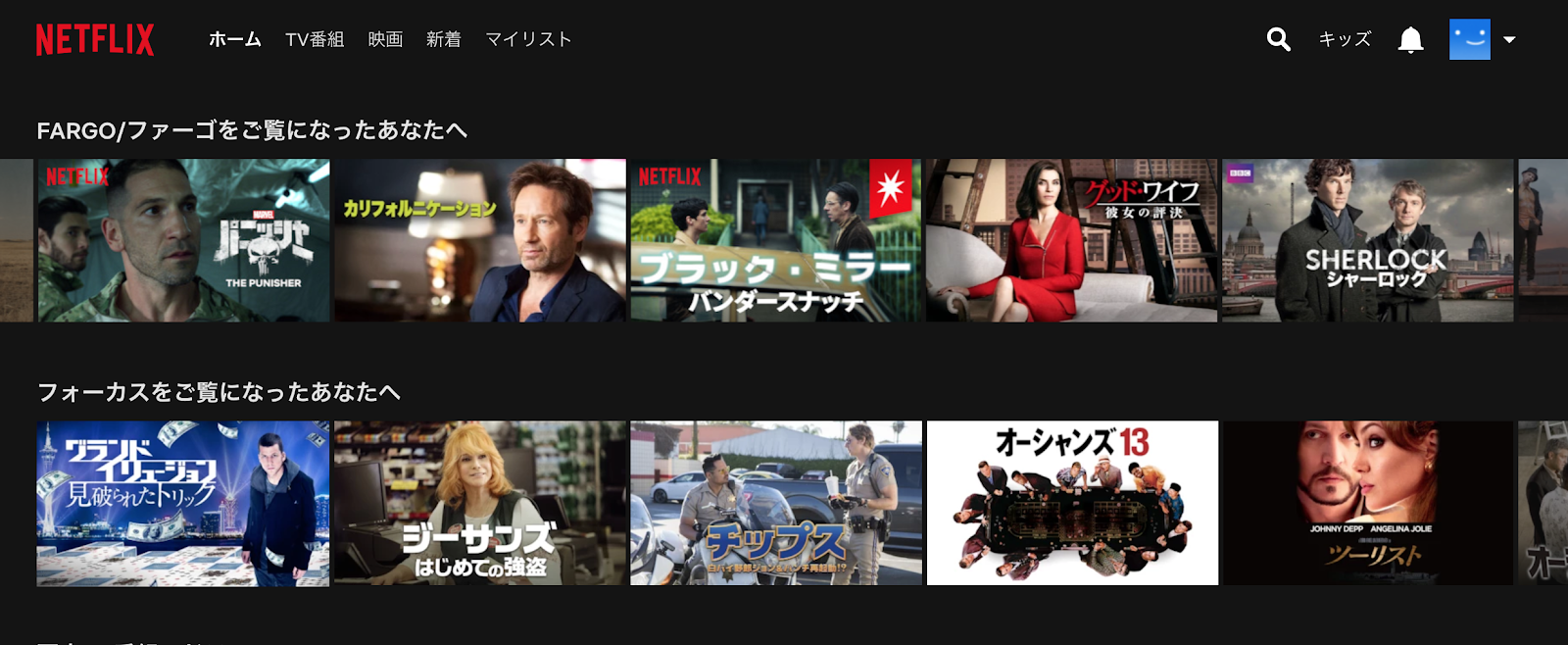Open the profile avatar menu
This screenshot has width=1568, height=645.
(1470, 39)
